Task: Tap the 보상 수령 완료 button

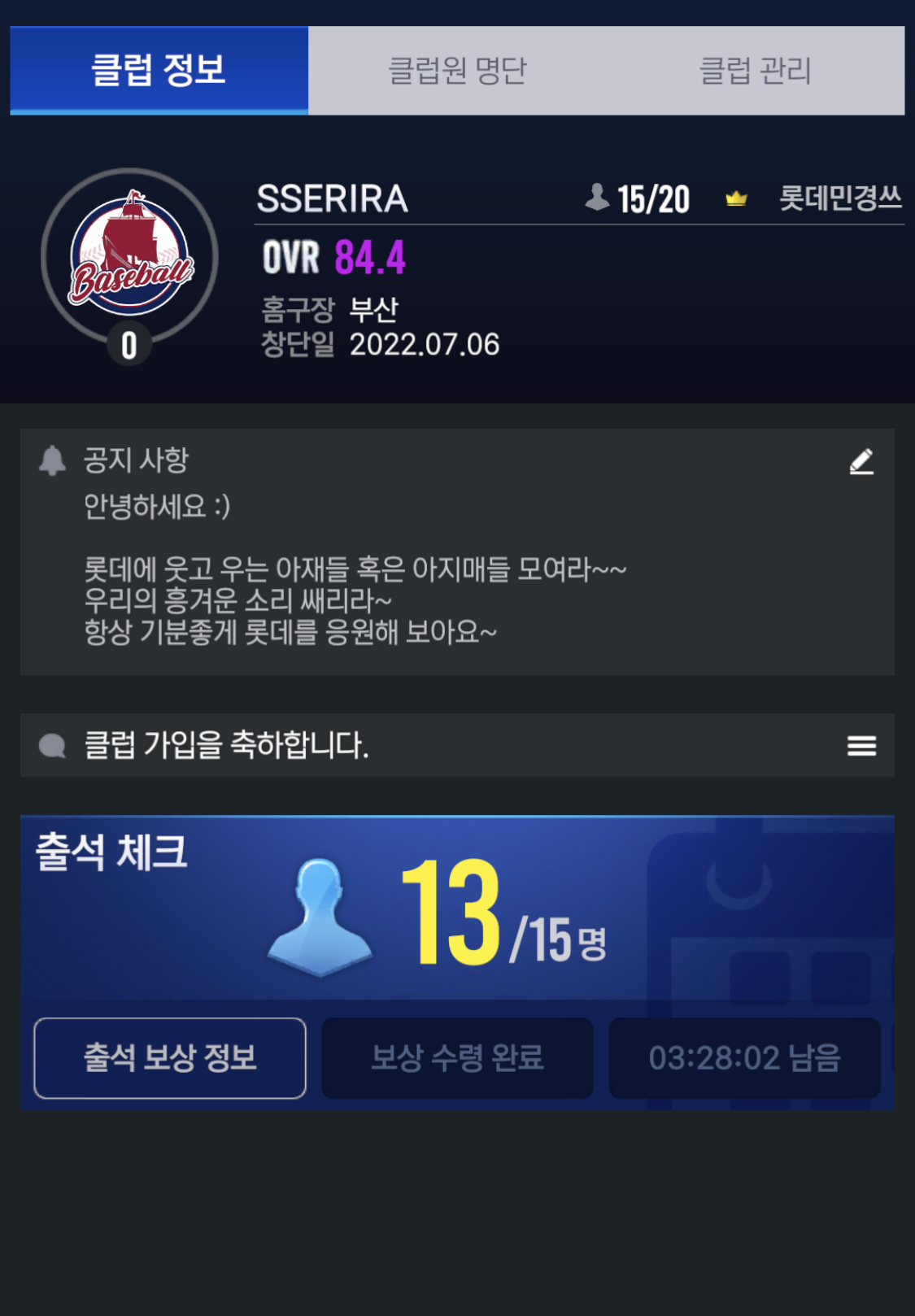Action: 457,1057
